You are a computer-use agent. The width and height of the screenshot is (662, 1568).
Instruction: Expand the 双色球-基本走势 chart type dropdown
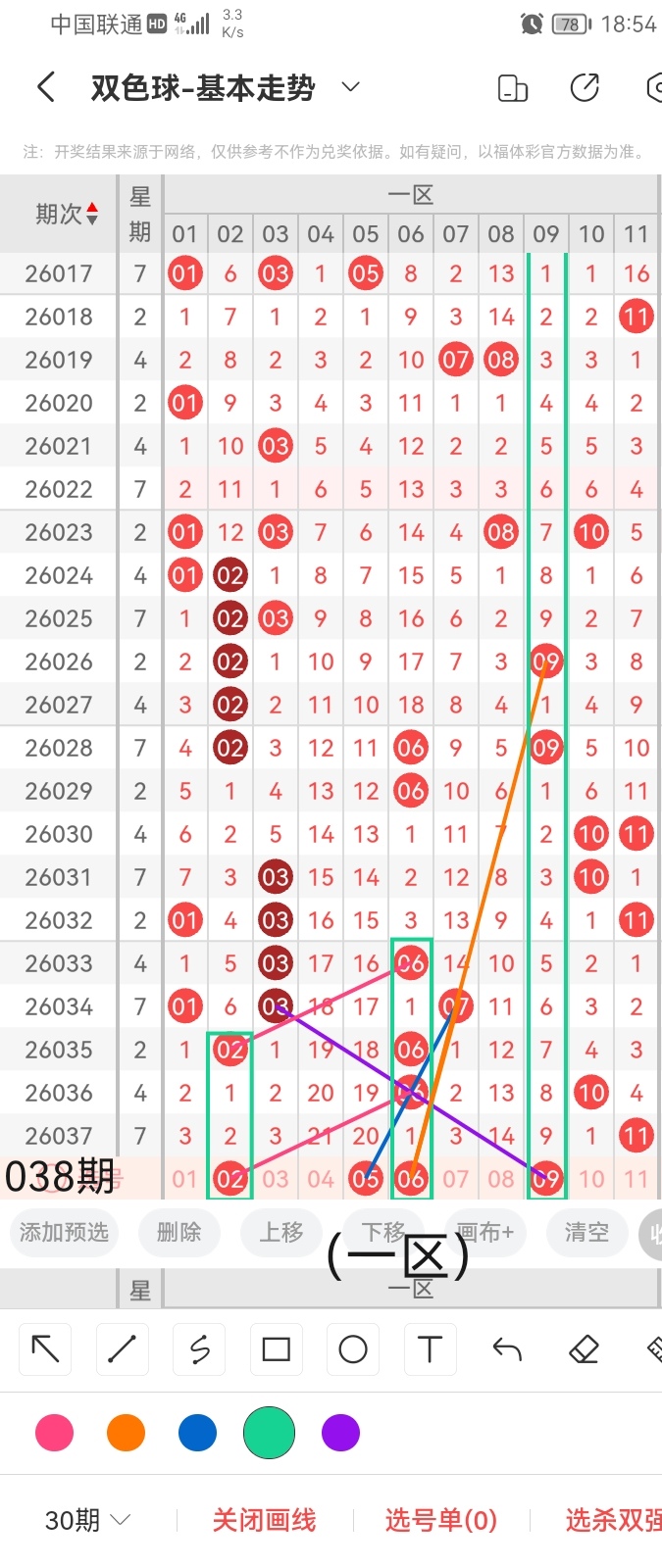(x=350, y=87)
